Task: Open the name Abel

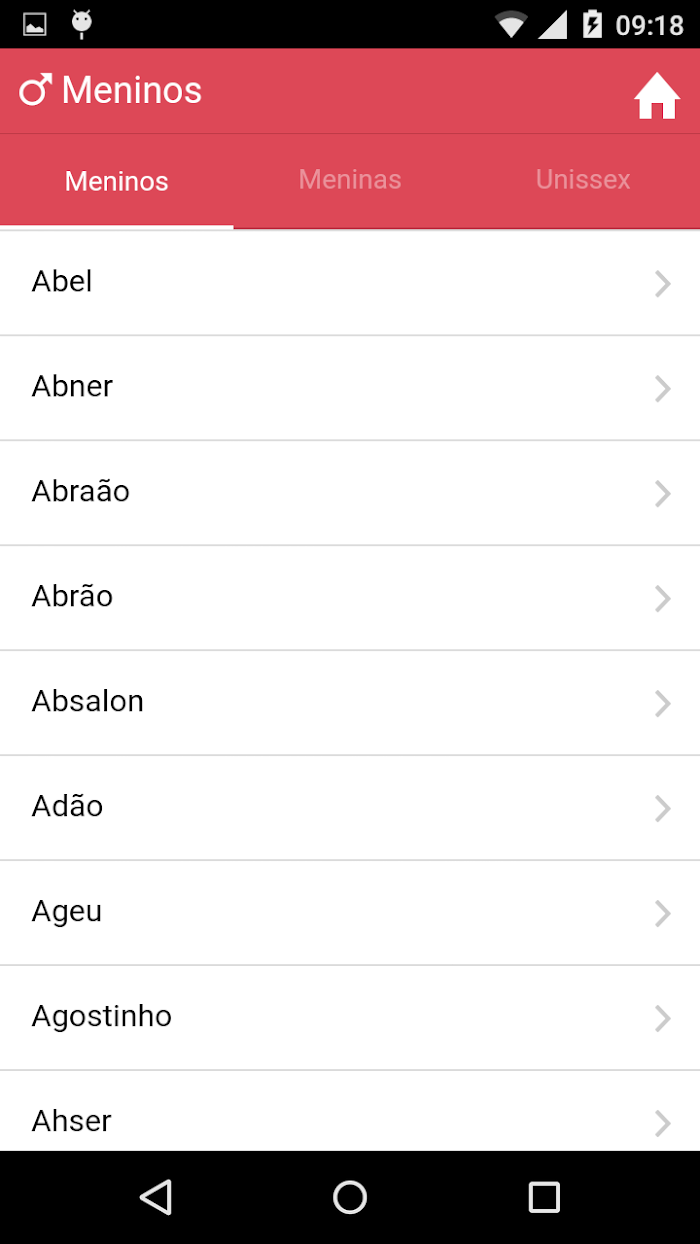Action: [x=350, y=283]
